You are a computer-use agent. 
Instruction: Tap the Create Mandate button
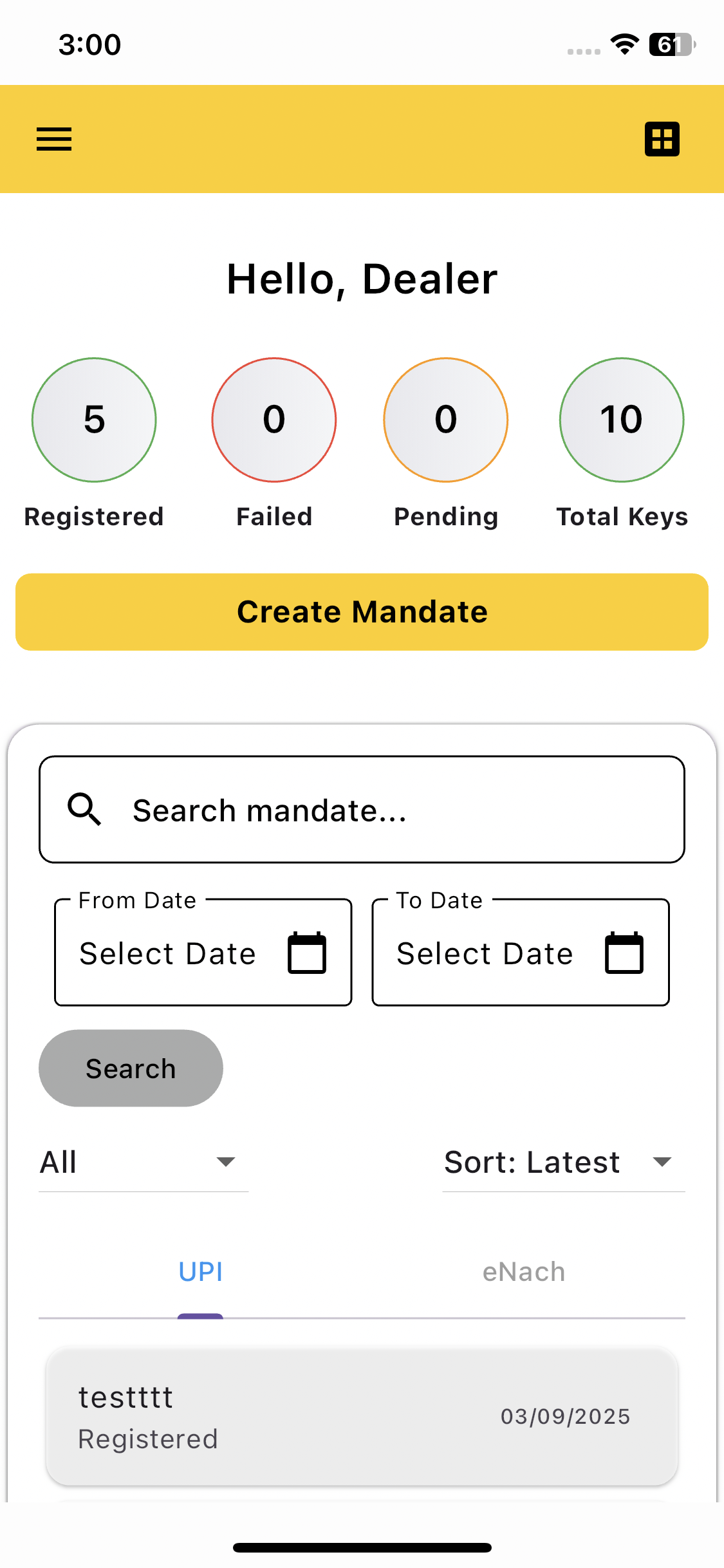[x=362, y=611]
